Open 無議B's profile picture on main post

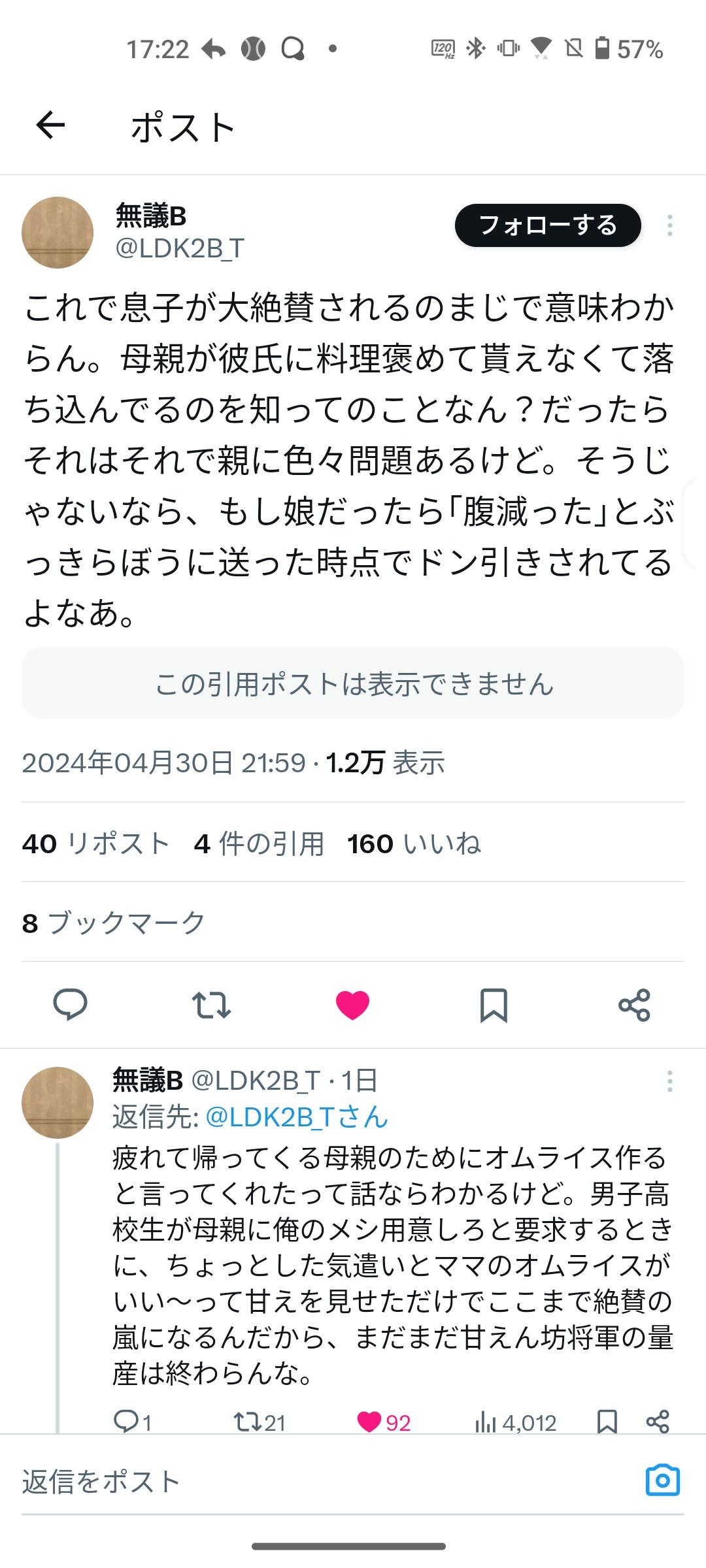click(58, 233)
